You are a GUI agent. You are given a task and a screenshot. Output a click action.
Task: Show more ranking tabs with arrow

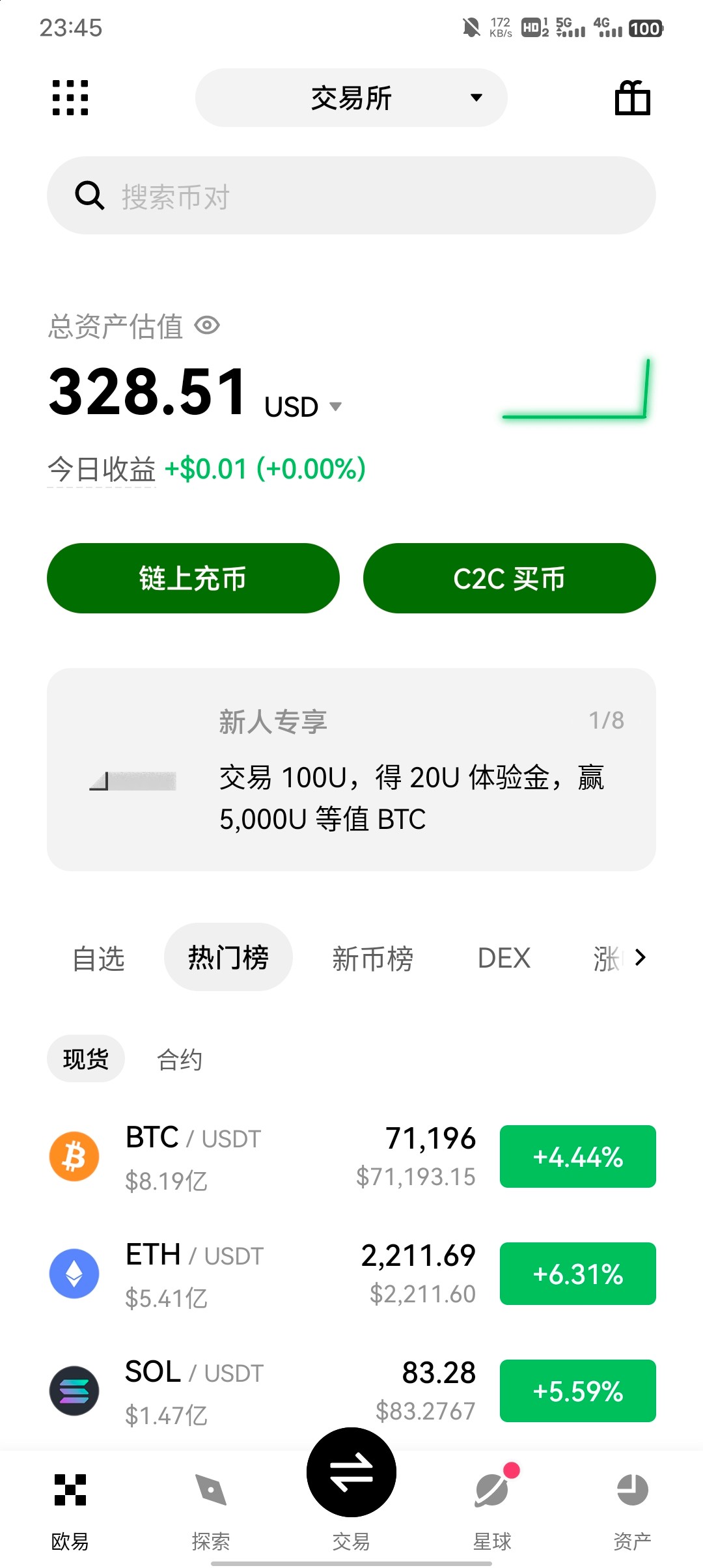pyautogui.click(x=641, y=957)
